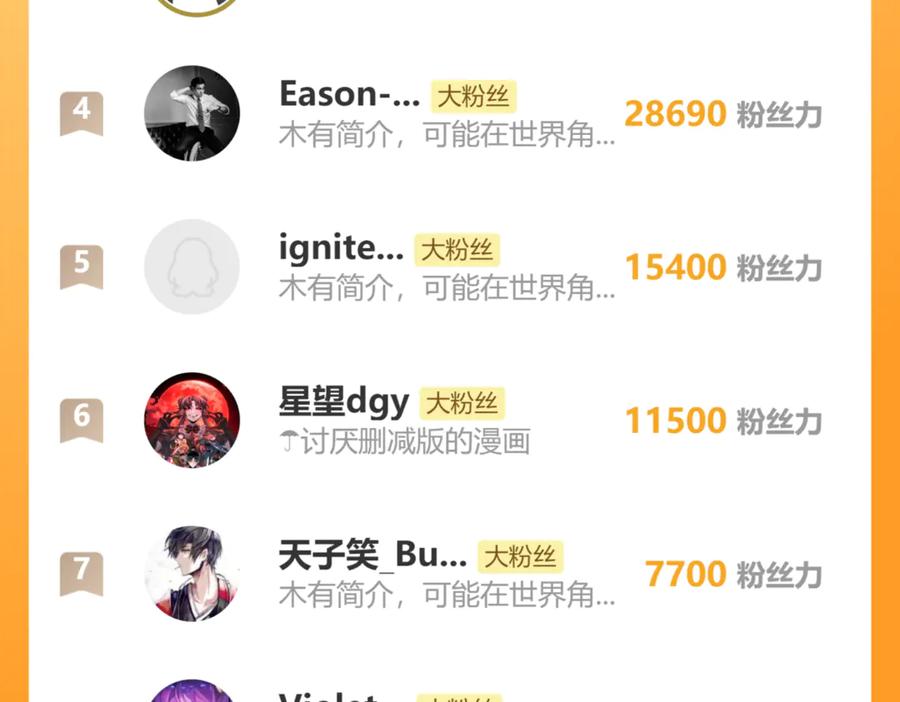This screenshot has width=900, height=702.
Task: Open Eason-... fan profile row
Action: 349,95
